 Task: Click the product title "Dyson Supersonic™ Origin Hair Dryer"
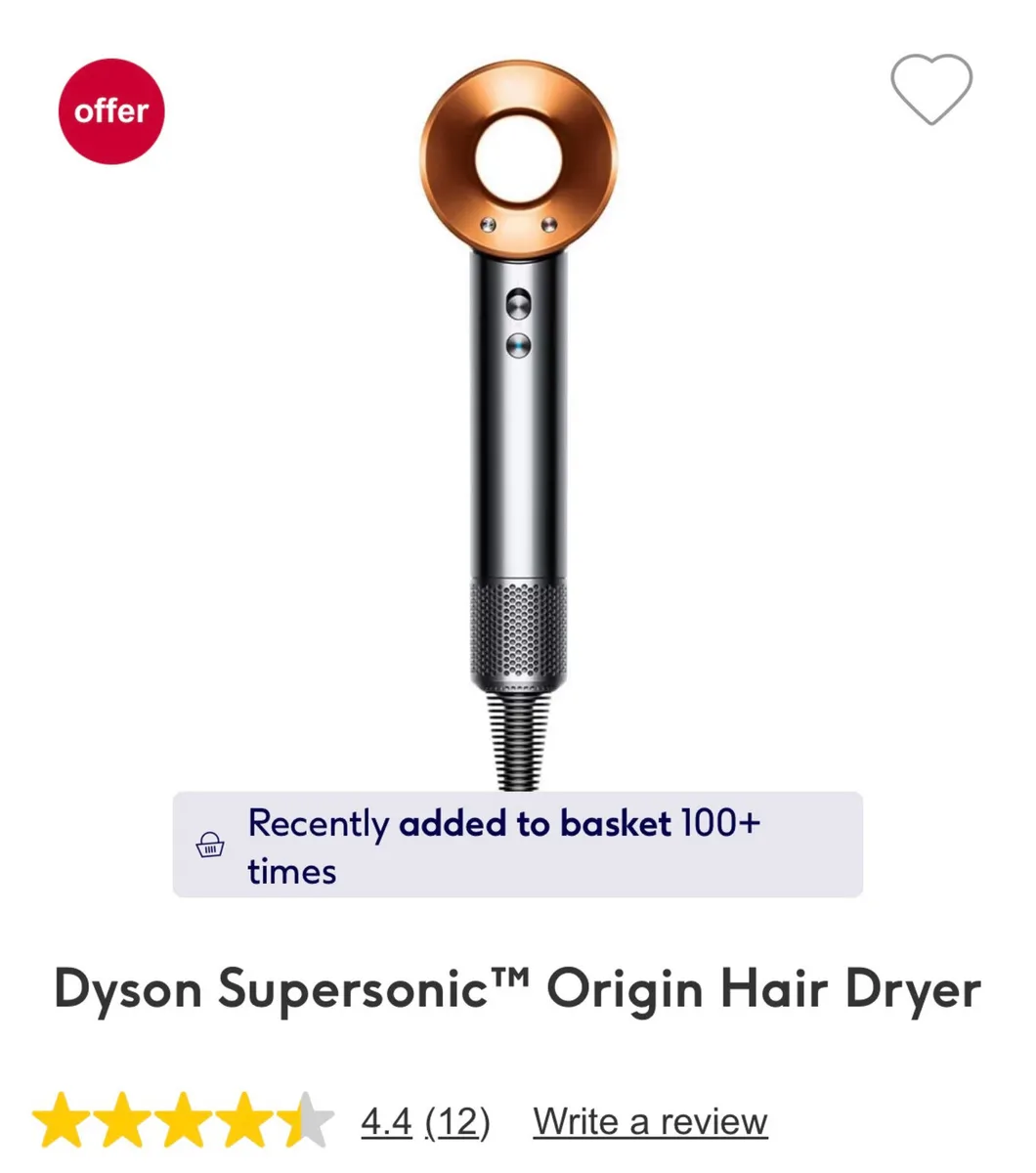coord(518,988)
